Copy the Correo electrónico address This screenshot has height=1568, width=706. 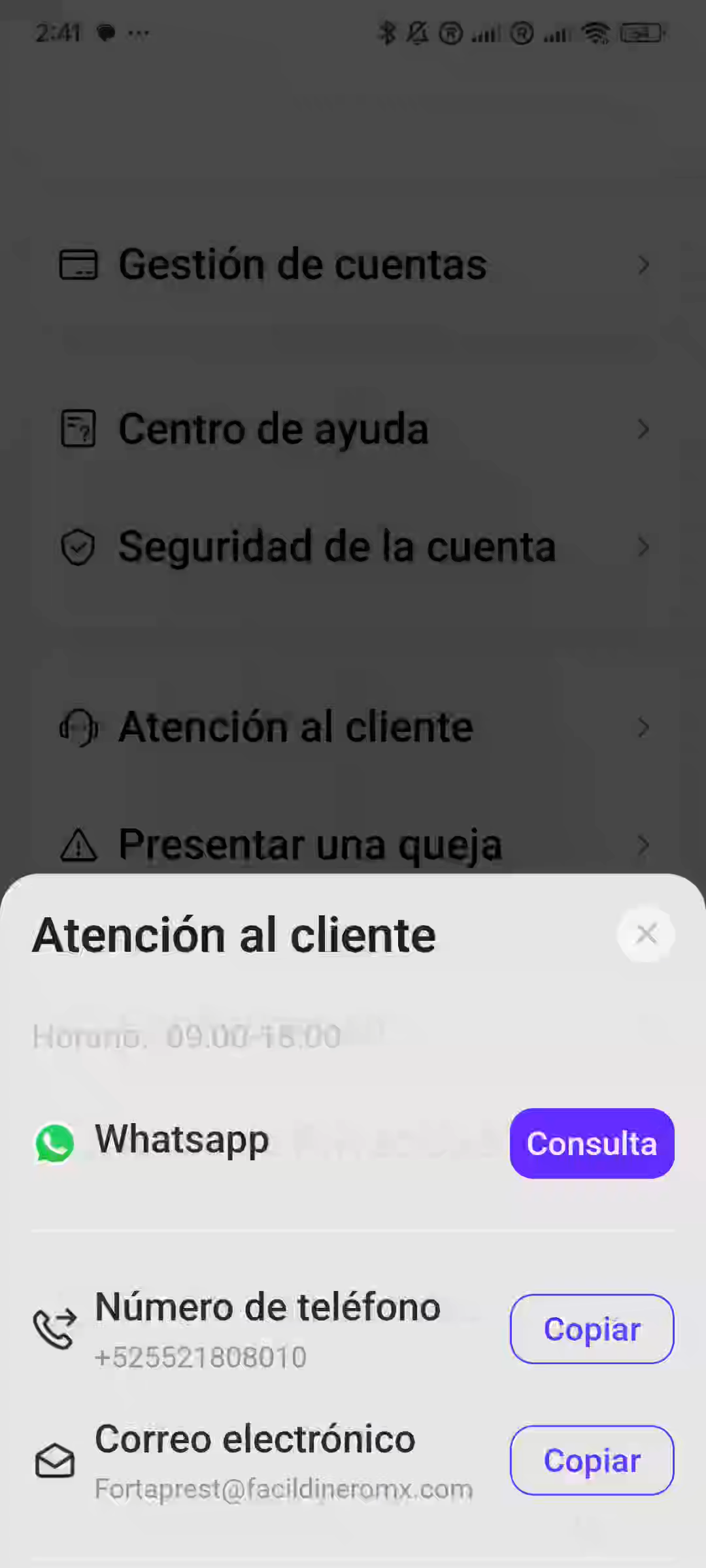coord(592,1460)
